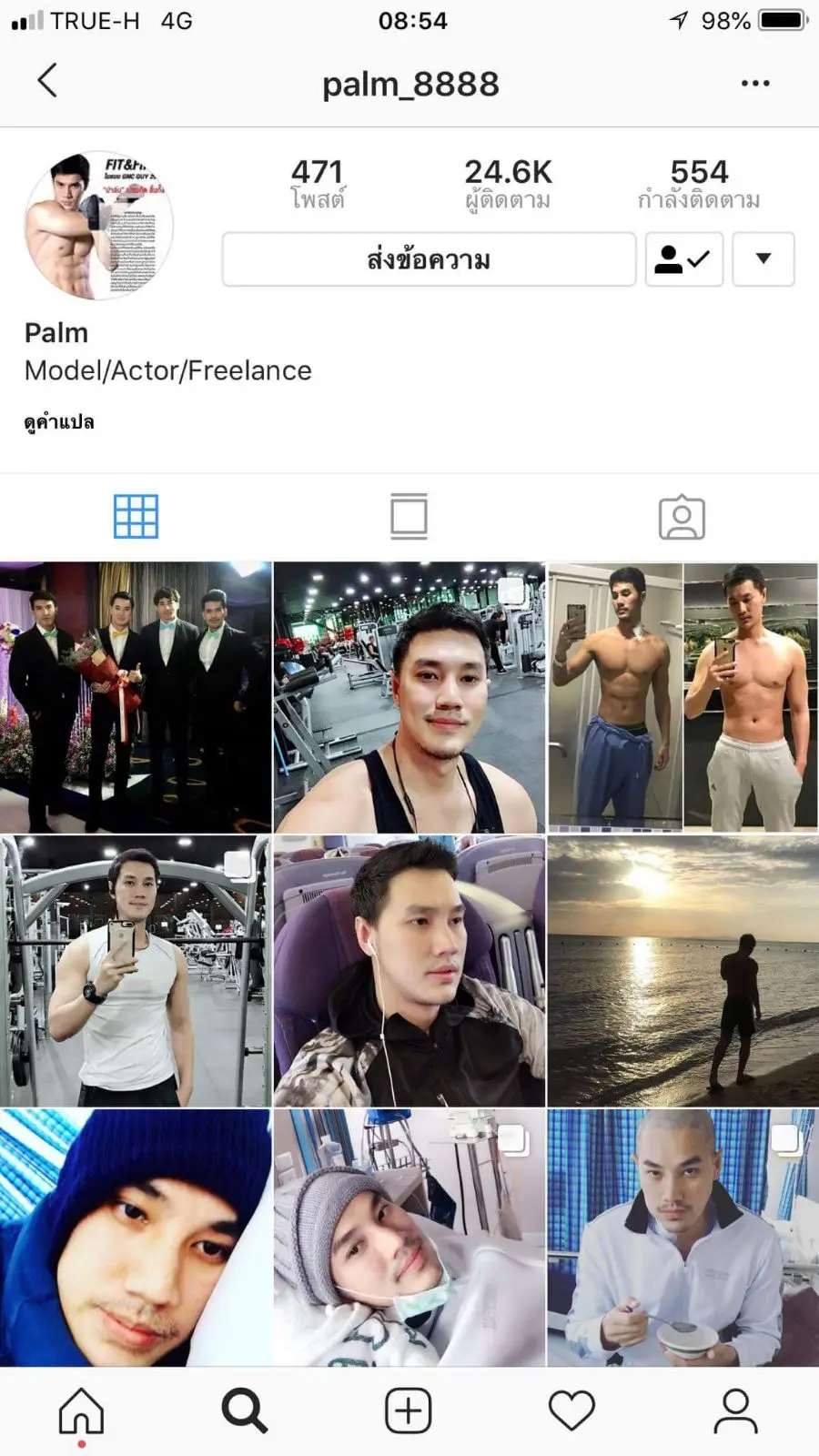This screenshot has height=1456, width=819.
Task: Open the three-dot options menu
Action: pyautogui.click(x=755, y=84)
